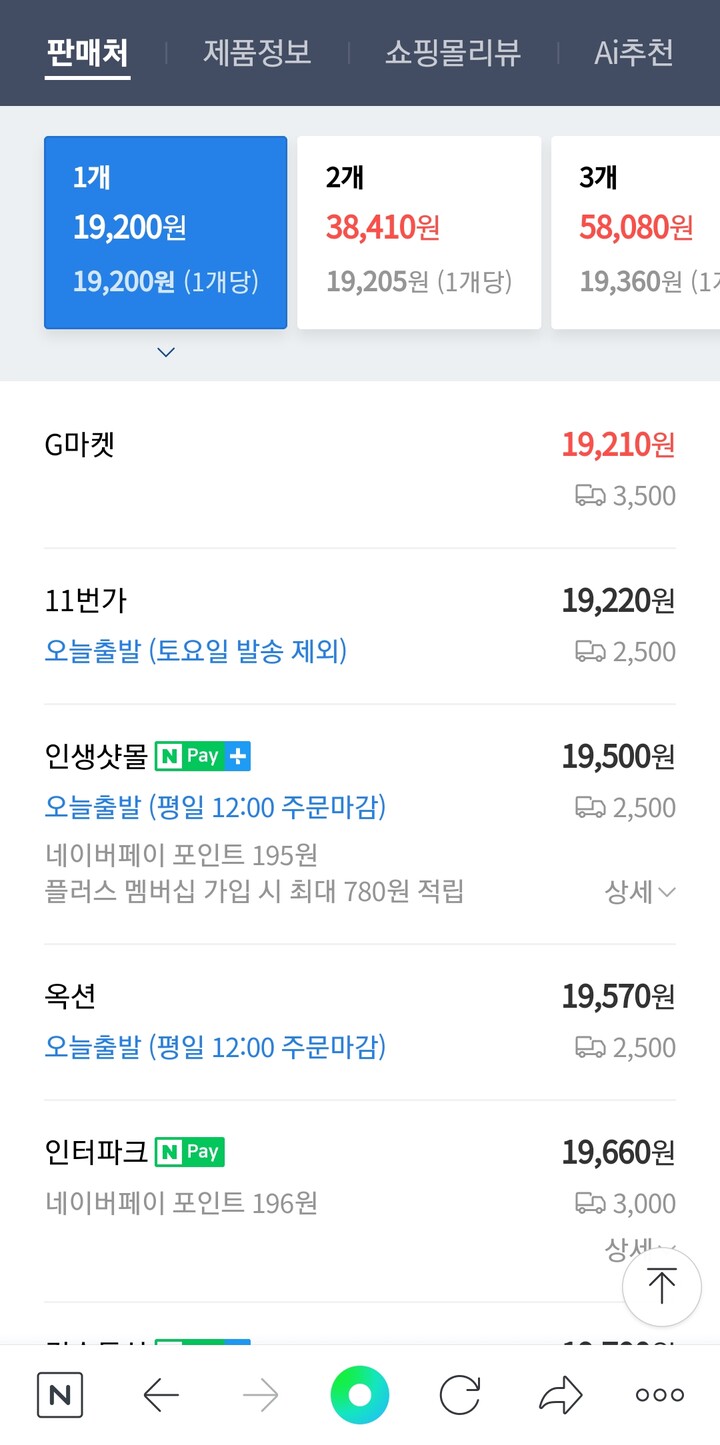Share this page using the share icon
Image resolution: width=720 pixels, height=1445 pixels.
tap(560, 1394)
